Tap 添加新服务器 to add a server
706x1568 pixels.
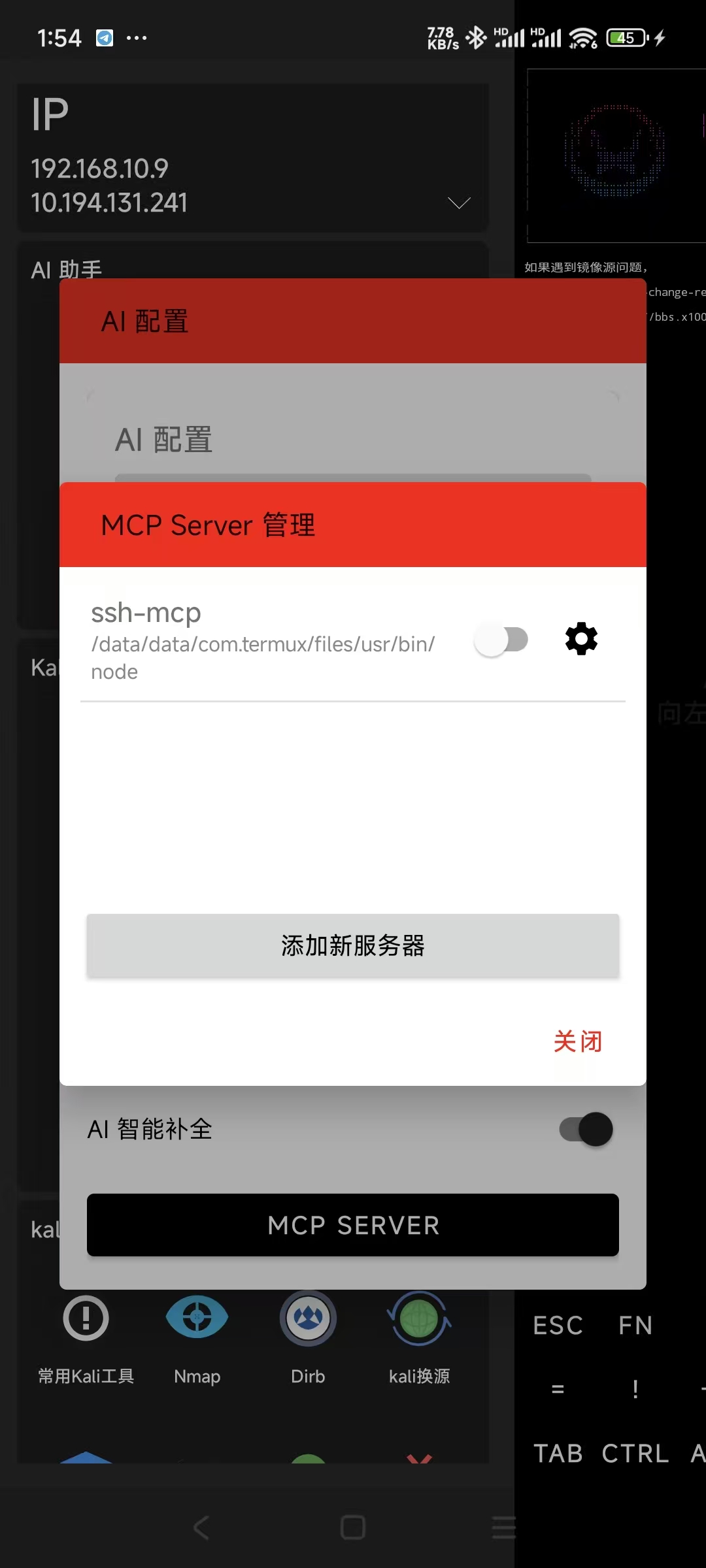coord(353,945)
